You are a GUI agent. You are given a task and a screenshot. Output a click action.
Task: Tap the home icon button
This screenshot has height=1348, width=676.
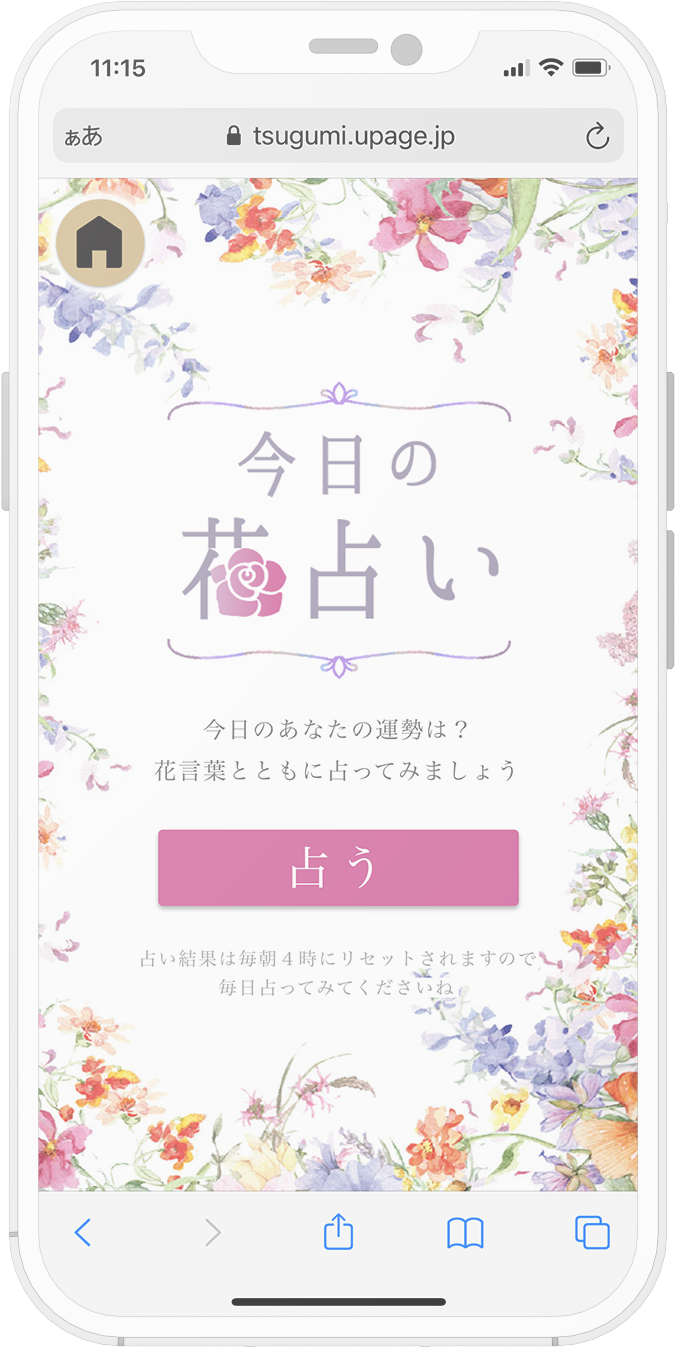click(x=100, y=243)
